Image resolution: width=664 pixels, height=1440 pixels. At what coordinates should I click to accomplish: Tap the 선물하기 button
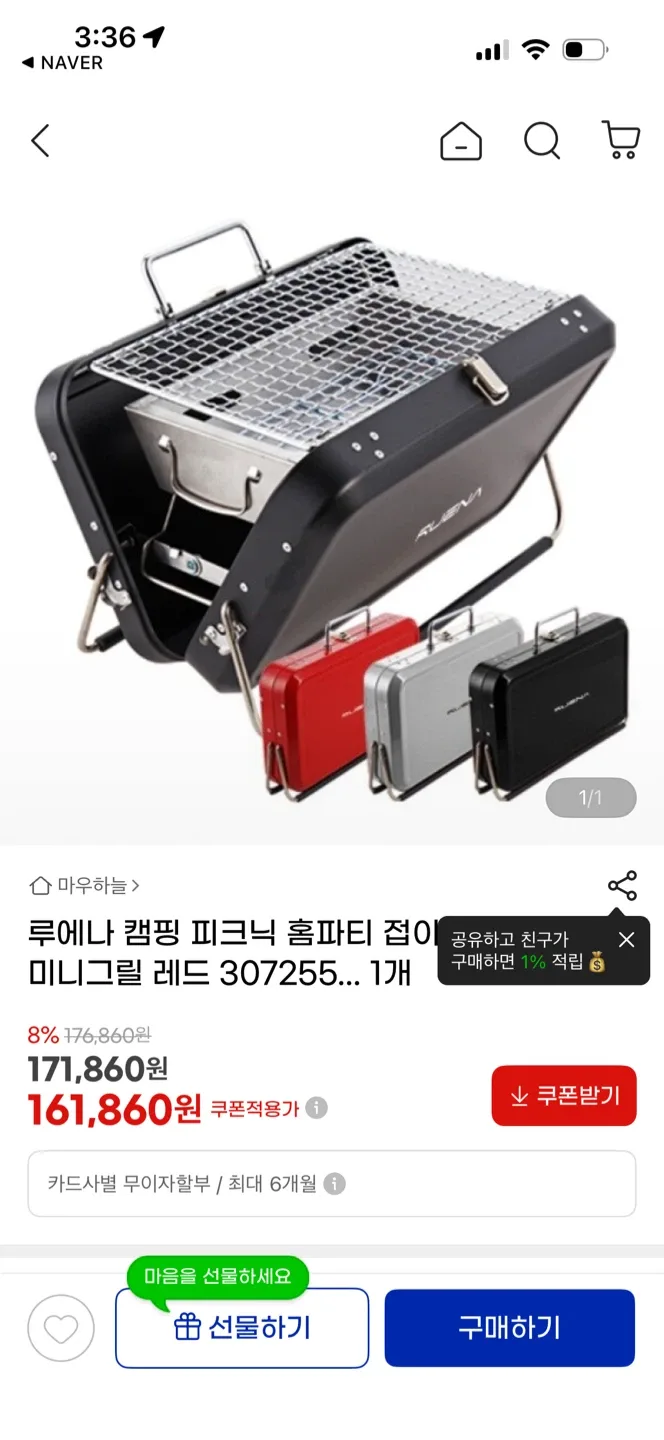pos(242,1328)
